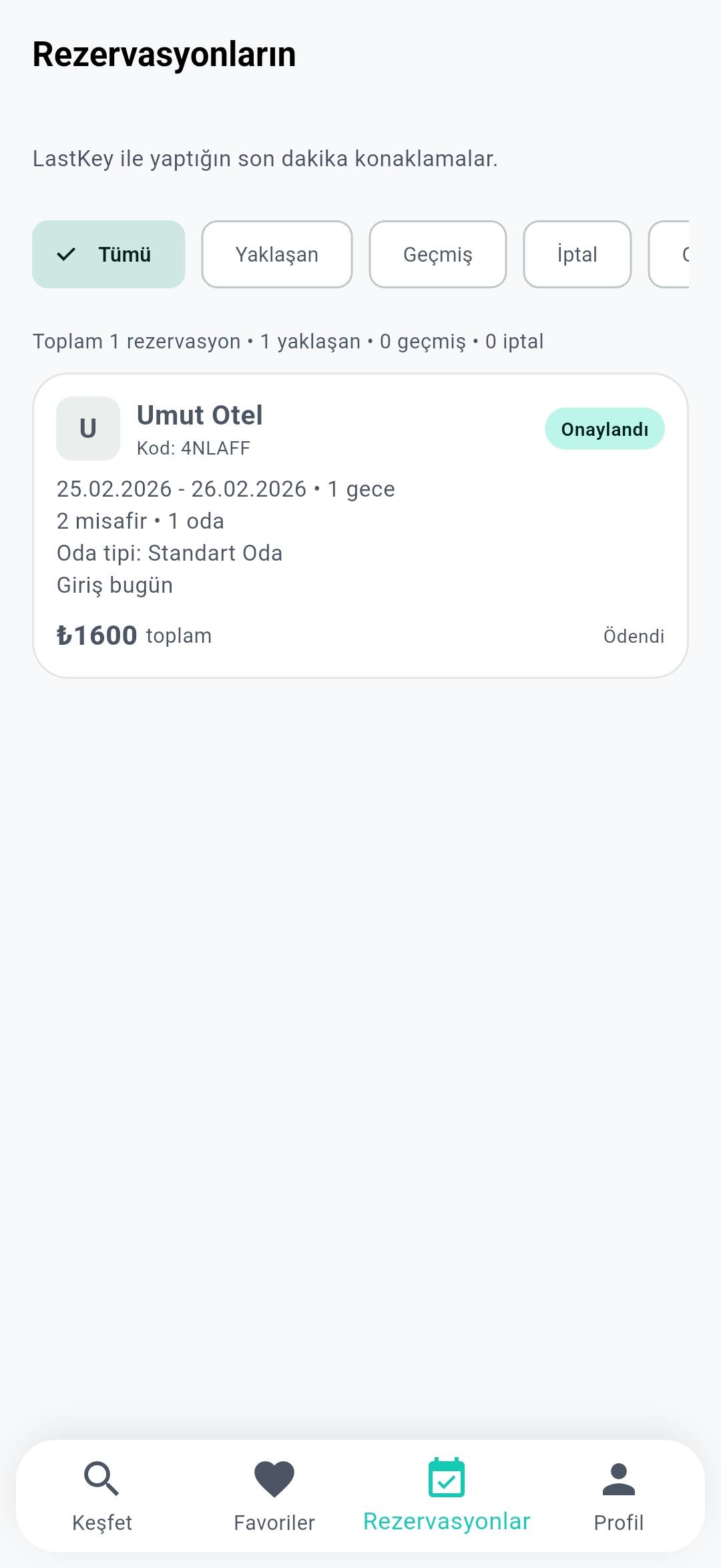The height and width of the screenshot is (1568, 721).
Task: Open the Umut Otel reservation card
Action: [360, 524]
